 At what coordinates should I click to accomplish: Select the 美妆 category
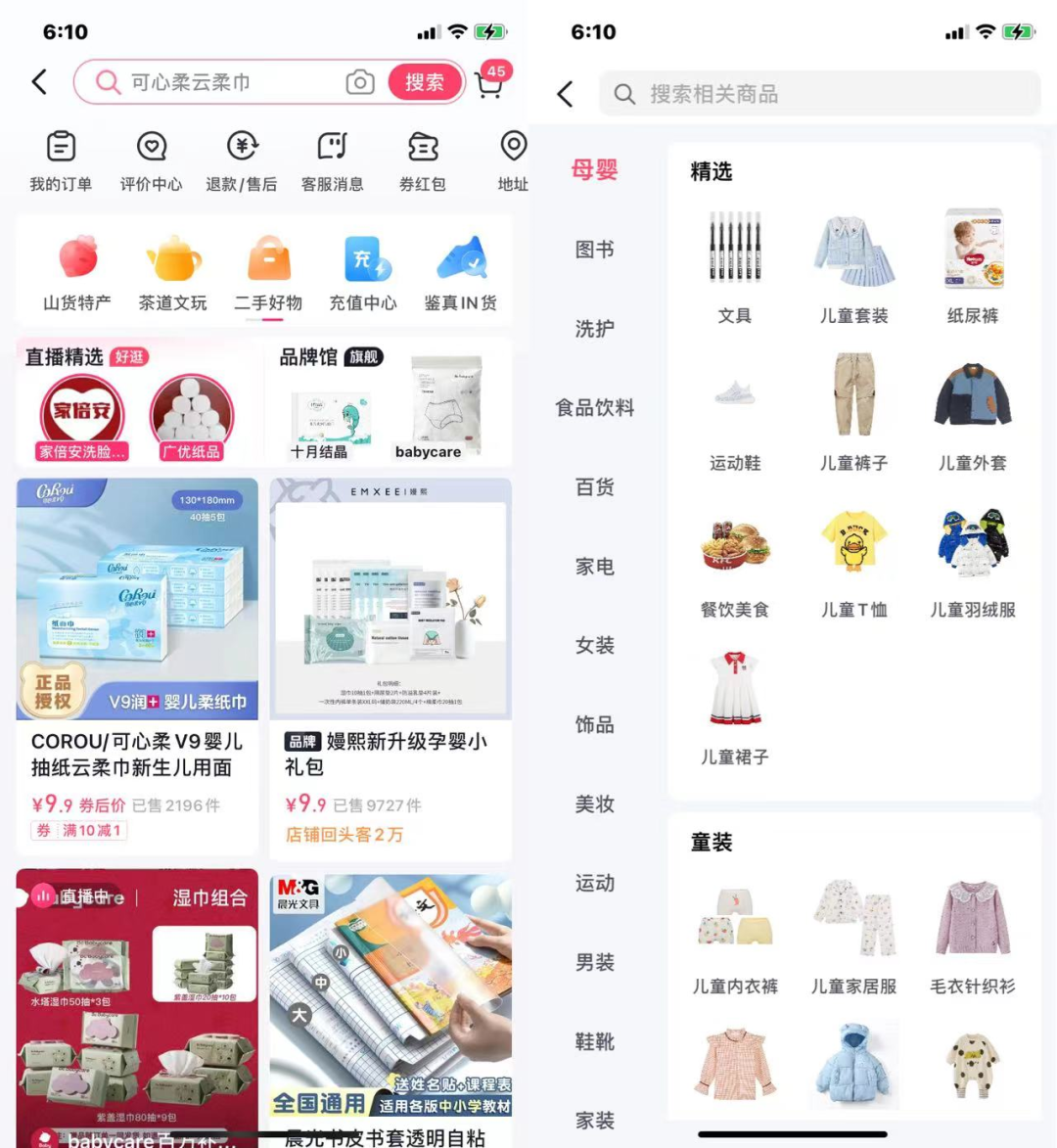click(x=594, y=804)
